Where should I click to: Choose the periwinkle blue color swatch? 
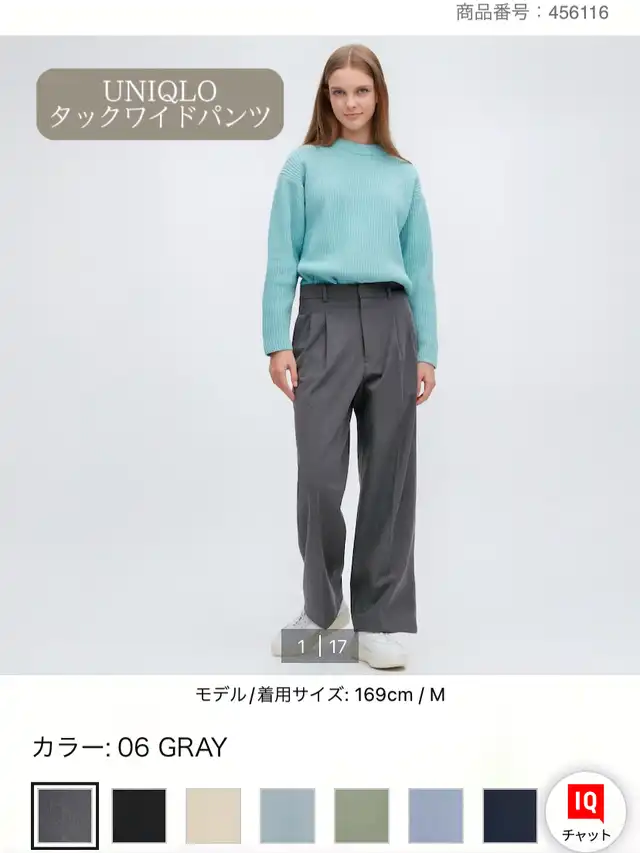(x=436, y=815)
